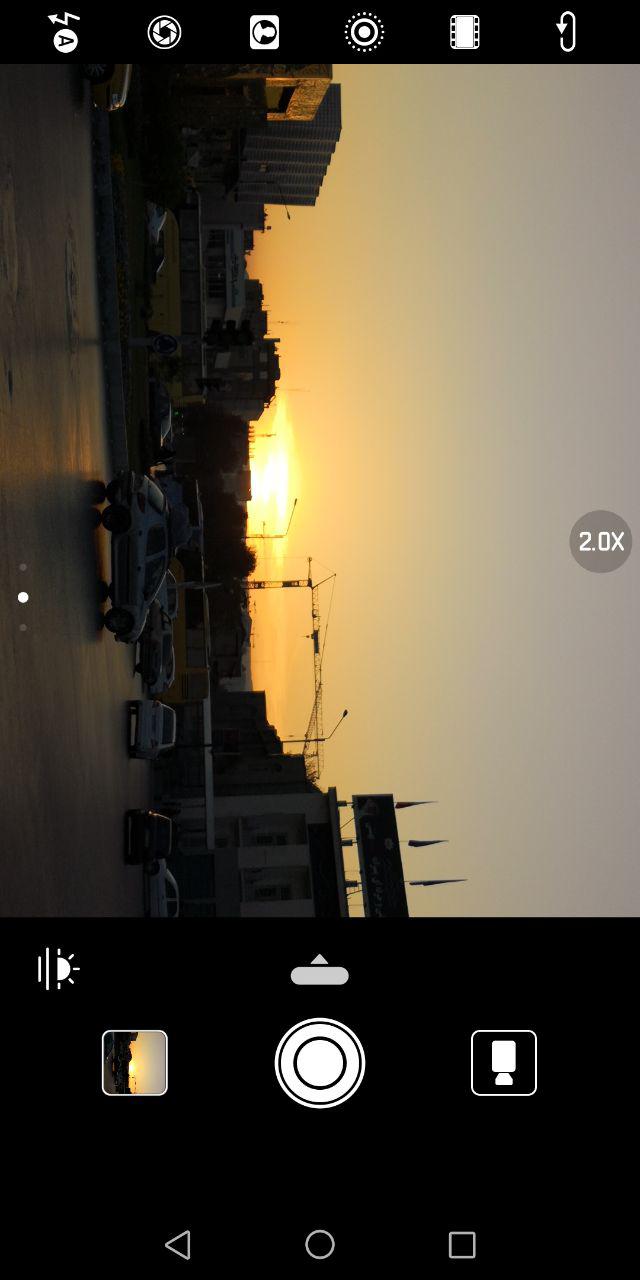This screenshot has height=1280, width=640.
Task: Open the last photo thumbnail
Action: (135, 1063)
